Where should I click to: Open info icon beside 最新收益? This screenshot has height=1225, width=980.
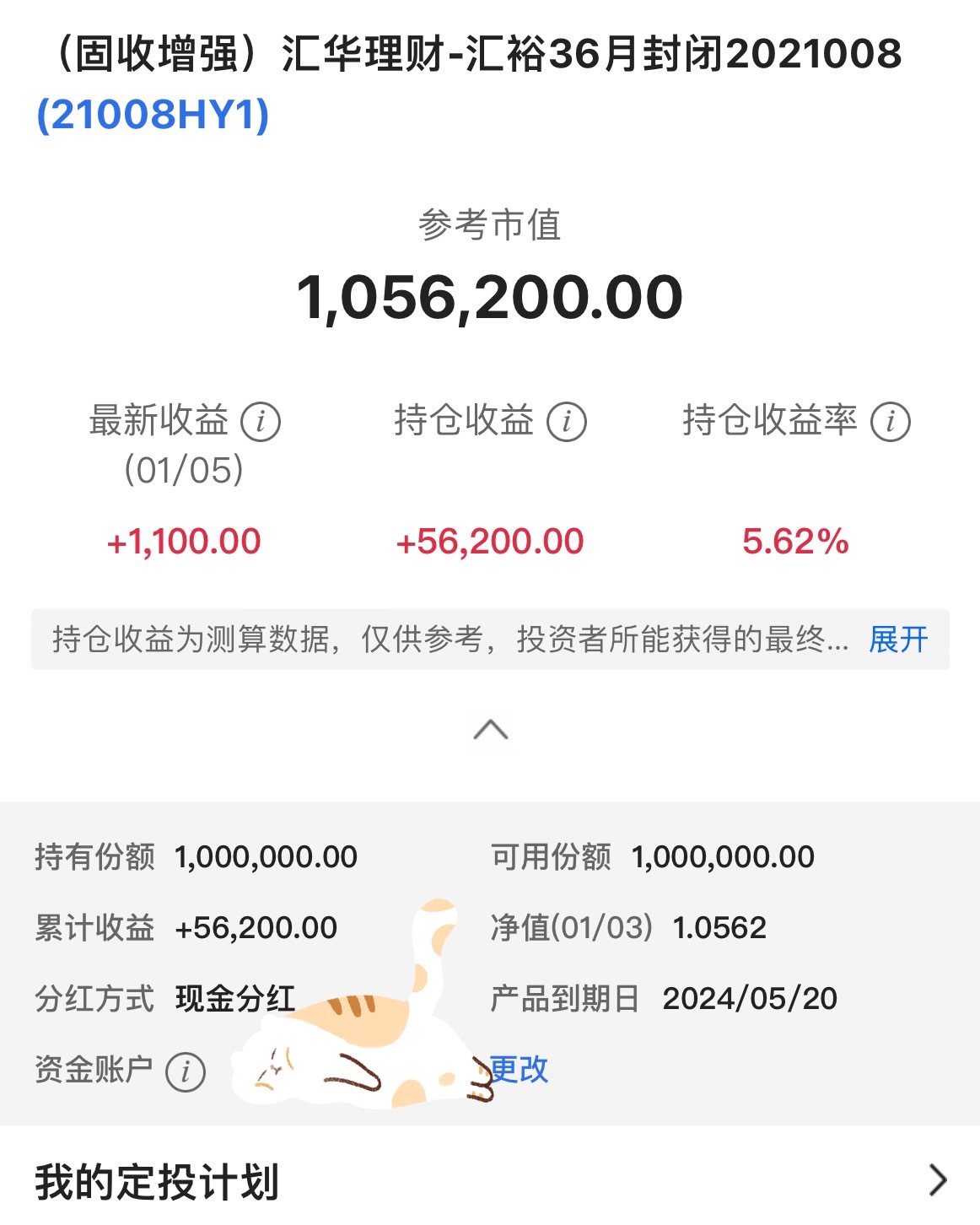[261, 422]
